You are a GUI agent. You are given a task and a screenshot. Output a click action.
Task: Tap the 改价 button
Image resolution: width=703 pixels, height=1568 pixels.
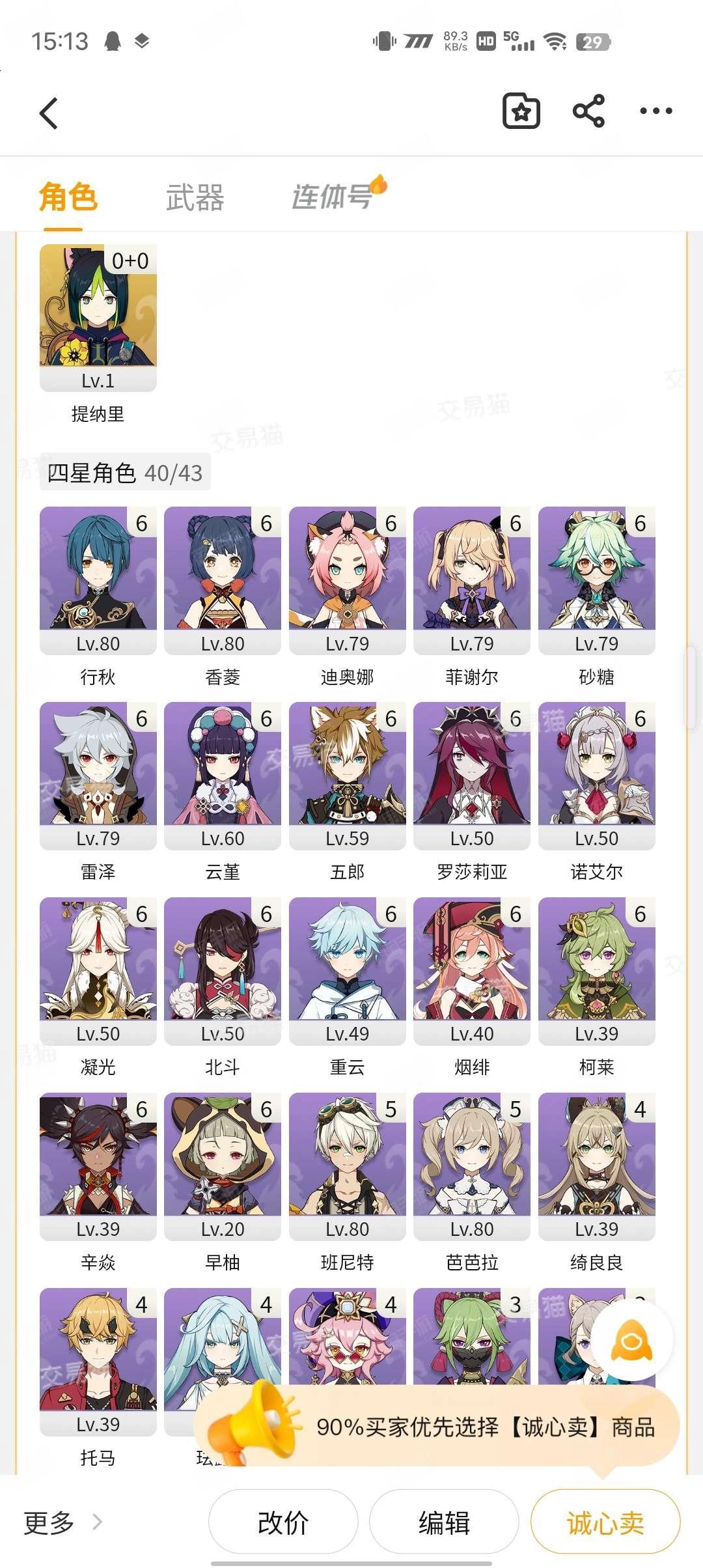coord(283,1522)
